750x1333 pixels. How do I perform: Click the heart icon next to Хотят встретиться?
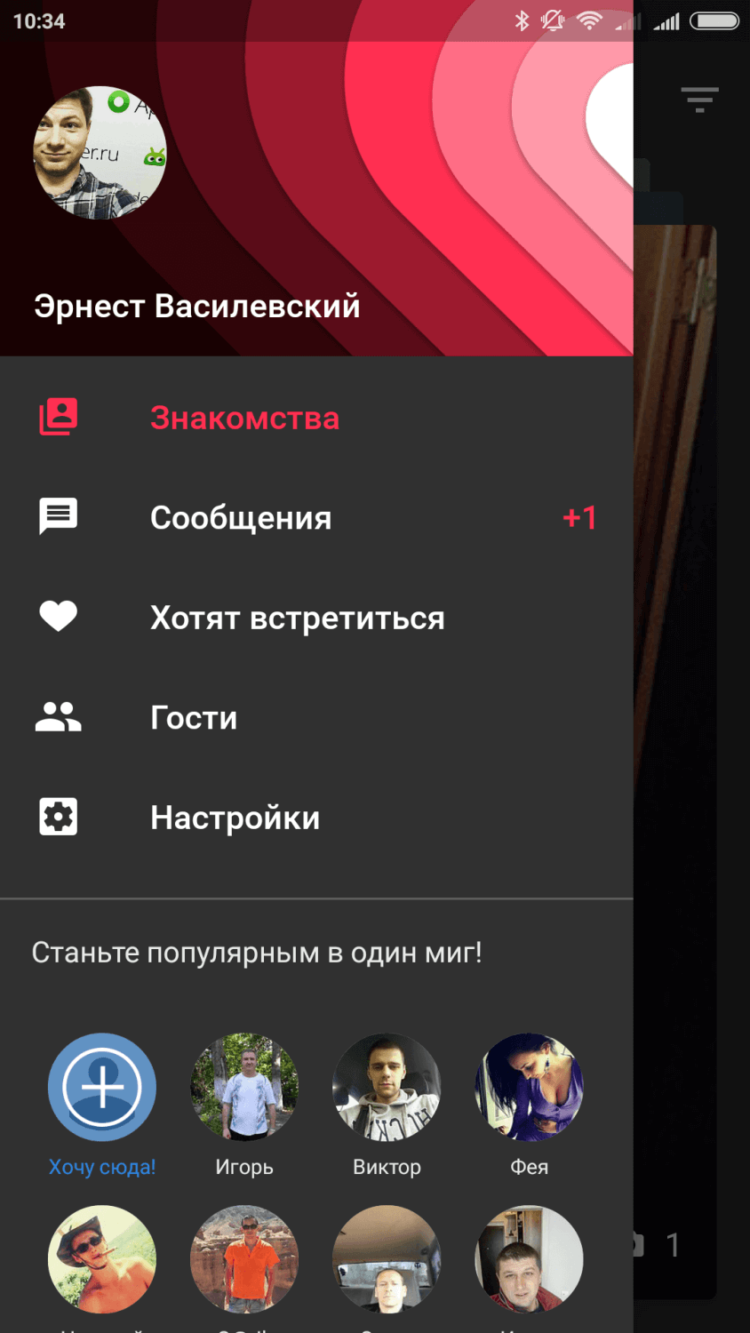(58, 616)
